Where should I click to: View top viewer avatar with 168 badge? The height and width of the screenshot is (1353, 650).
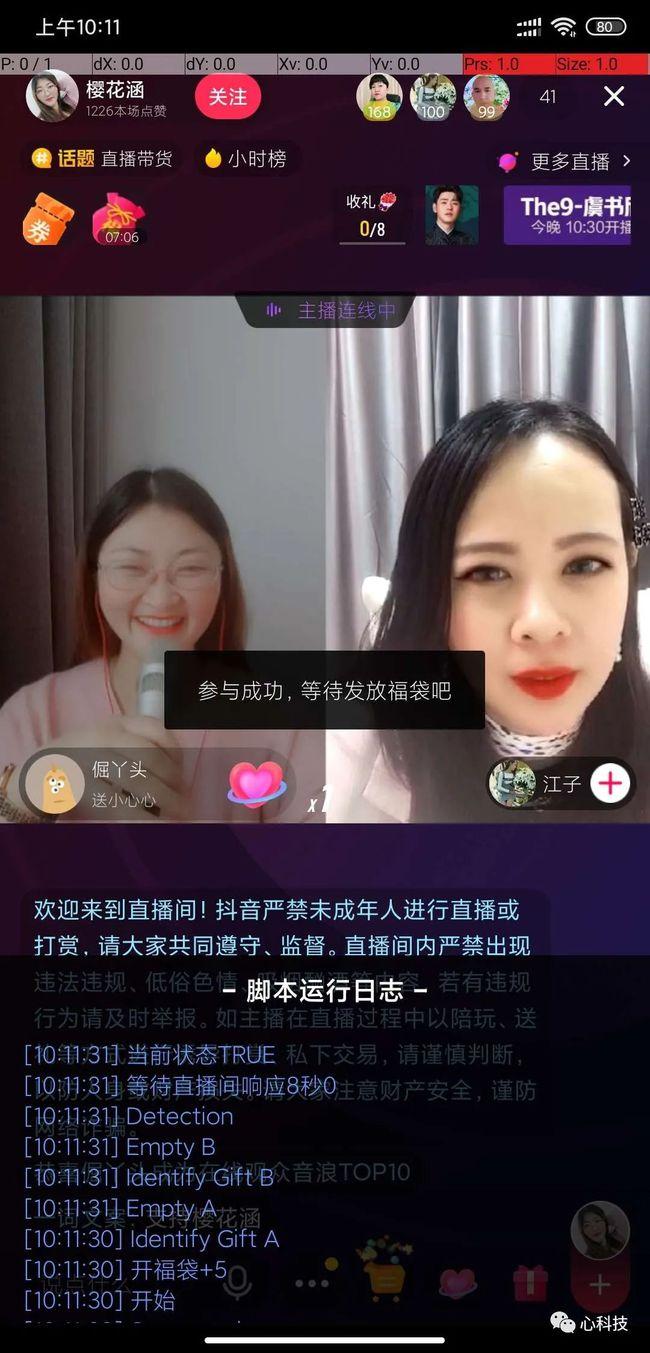coord(379,97)
